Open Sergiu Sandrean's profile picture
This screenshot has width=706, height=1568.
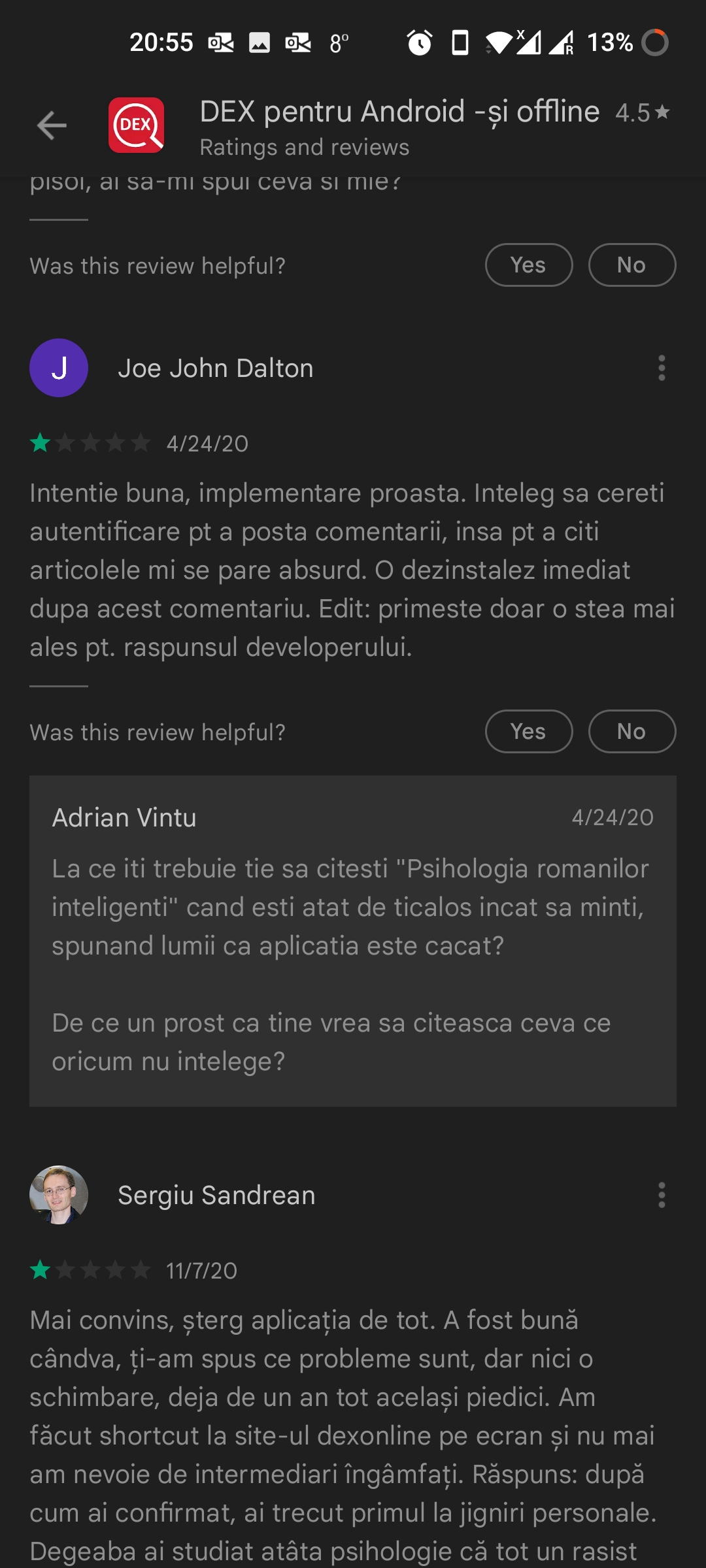tap(59, 1195)
